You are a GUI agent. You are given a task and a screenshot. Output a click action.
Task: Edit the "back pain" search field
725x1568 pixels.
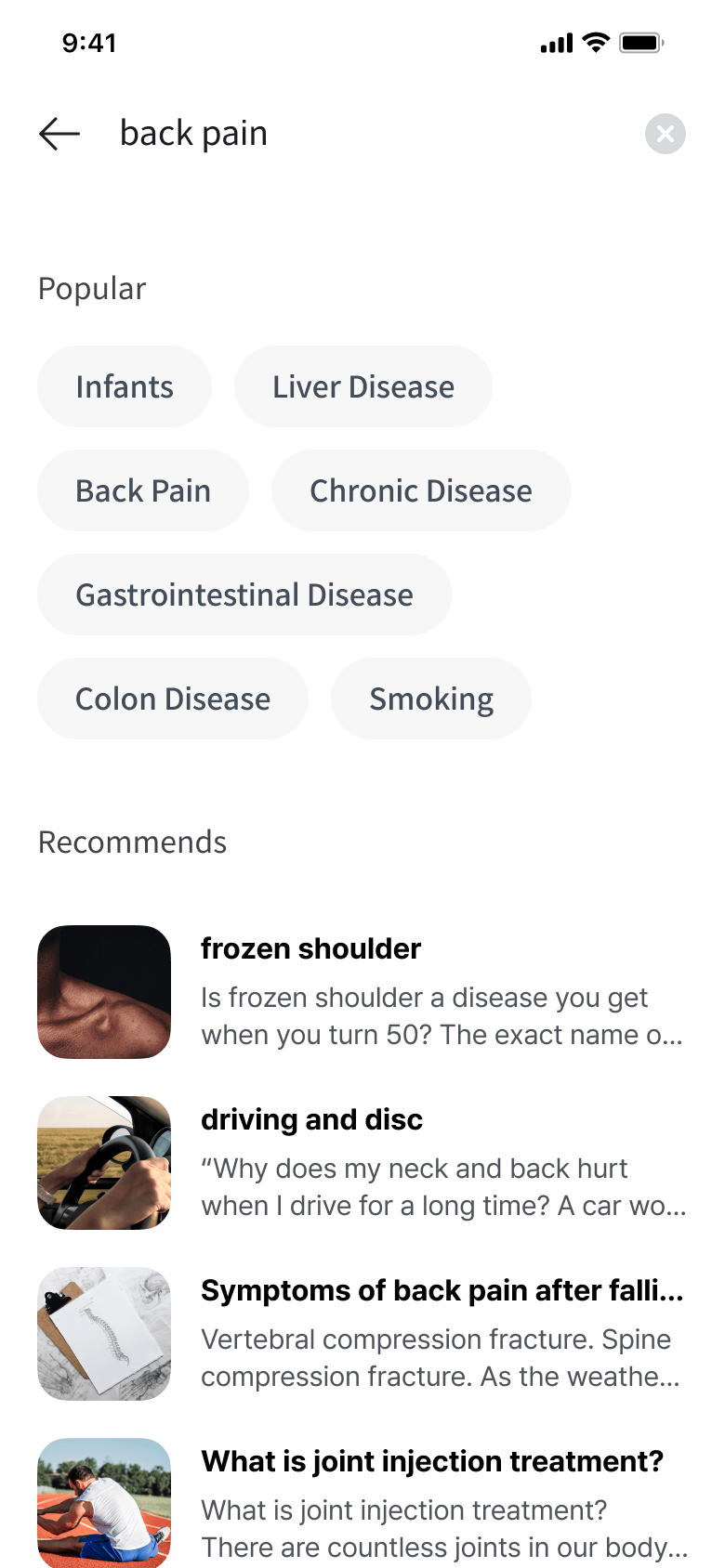tap(353, 134)
